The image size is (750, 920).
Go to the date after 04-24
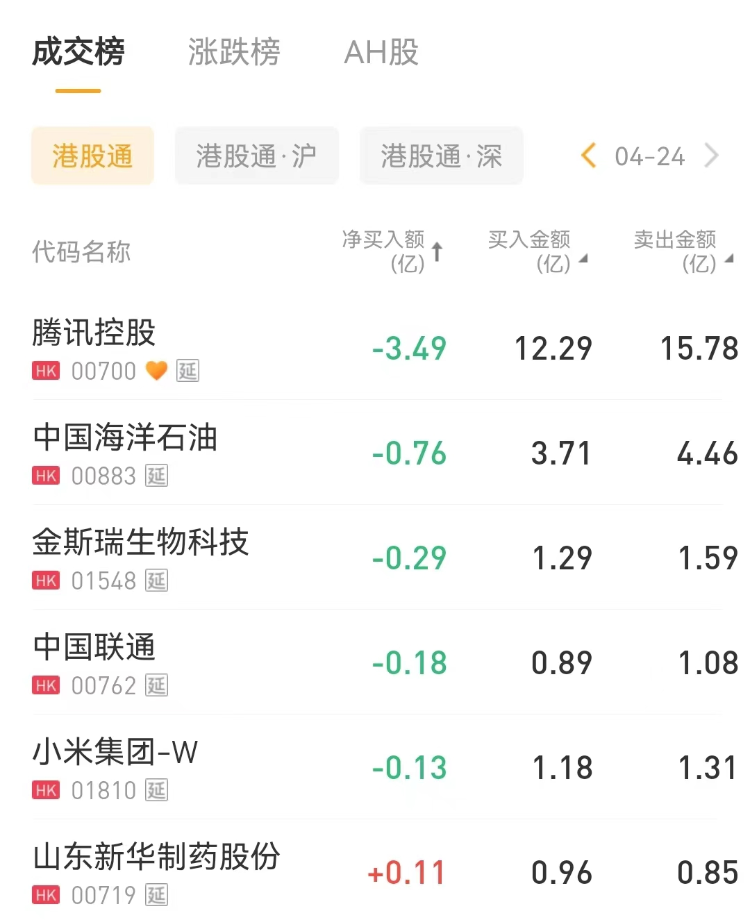coord(712,156)
